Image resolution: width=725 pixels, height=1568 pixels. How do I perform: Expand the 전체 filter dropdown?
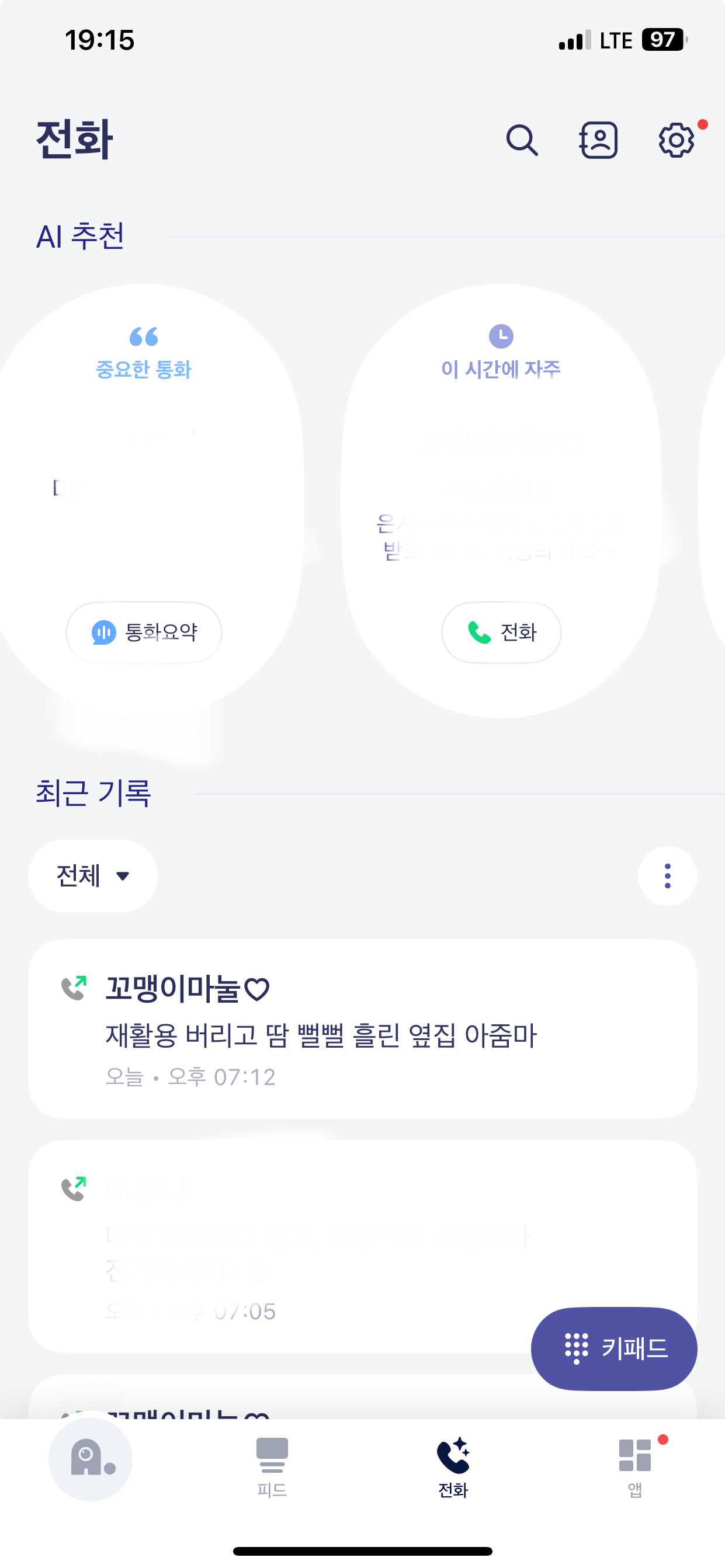coord(93,876)
